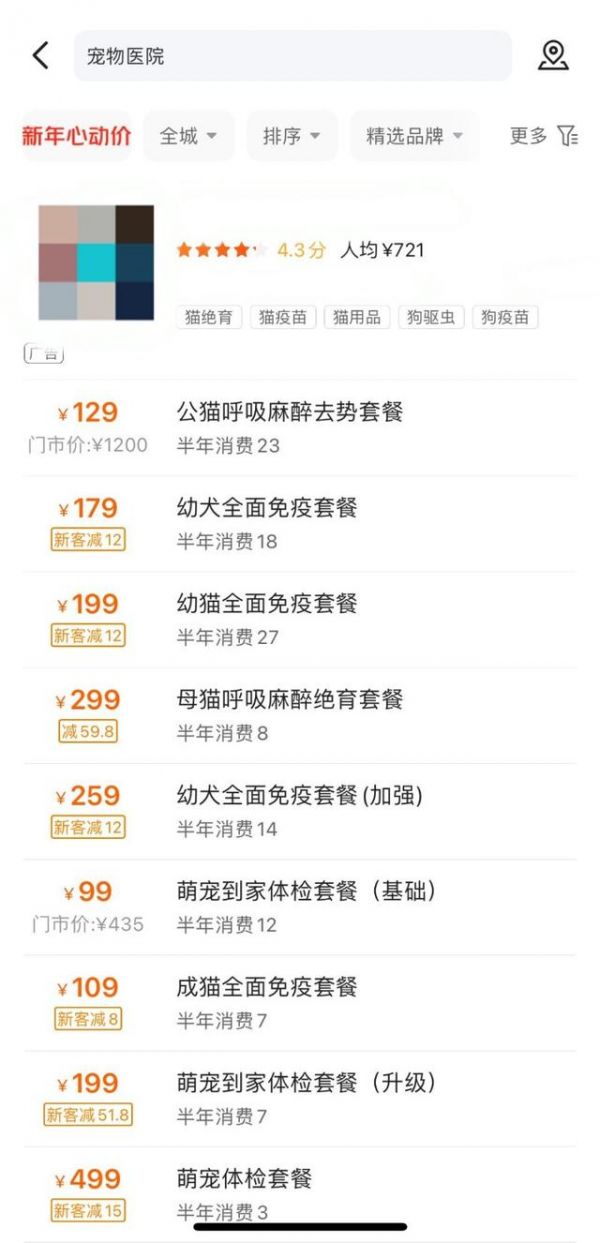View the 幼猫全面免疫套餐 deal
The image size is (600, 1243).
(x=267, y=619)
